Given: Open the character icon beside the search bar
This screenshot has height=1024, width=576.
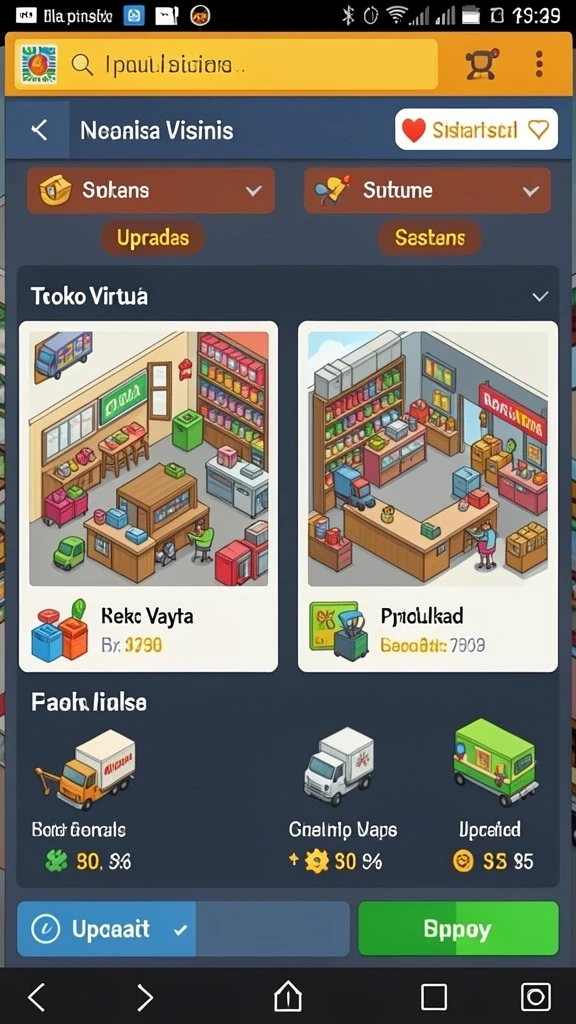Looking at the screenshot, I should (x=482, y=64).
